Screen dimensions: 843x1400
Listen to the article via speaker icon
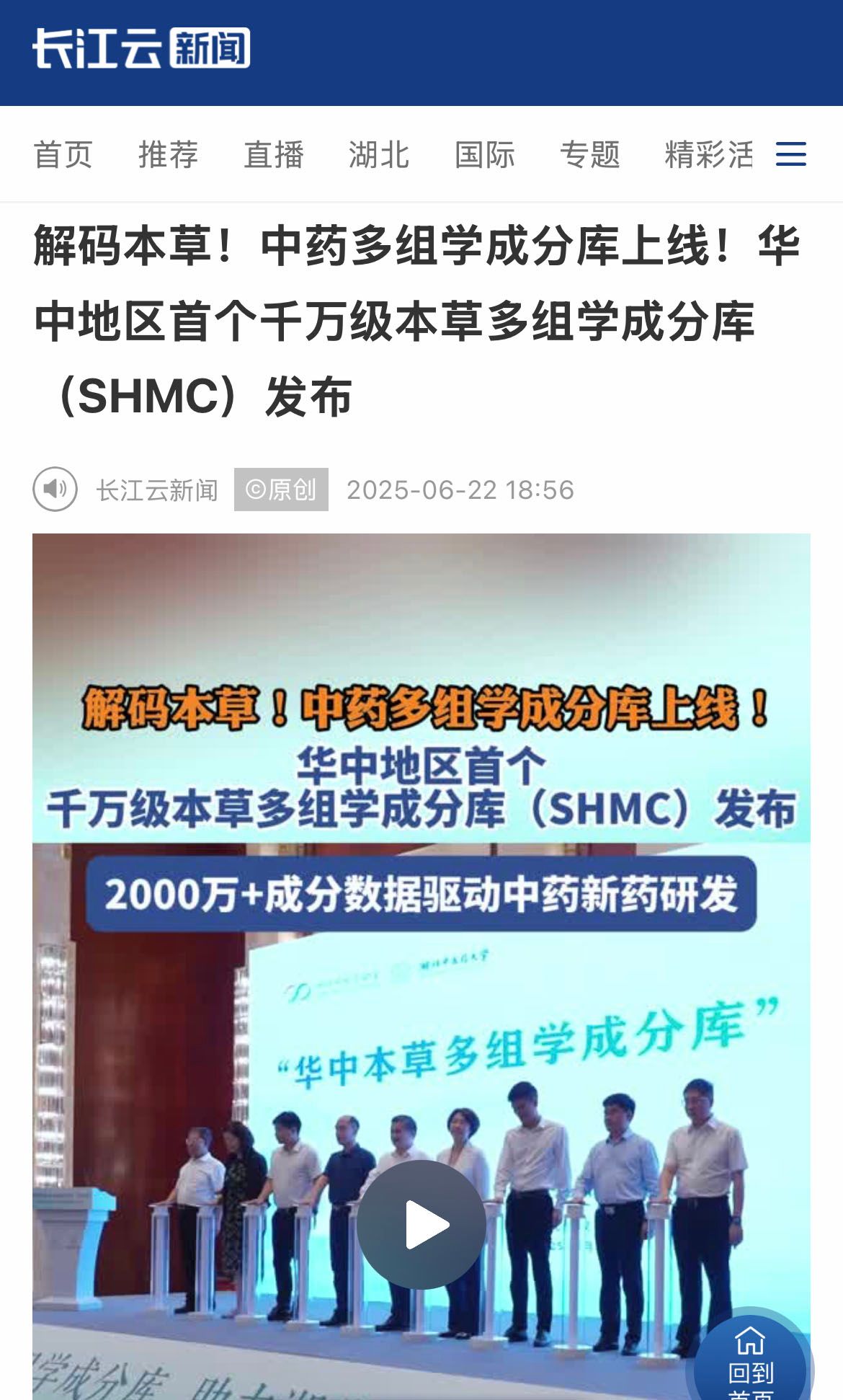pos(55,489)
